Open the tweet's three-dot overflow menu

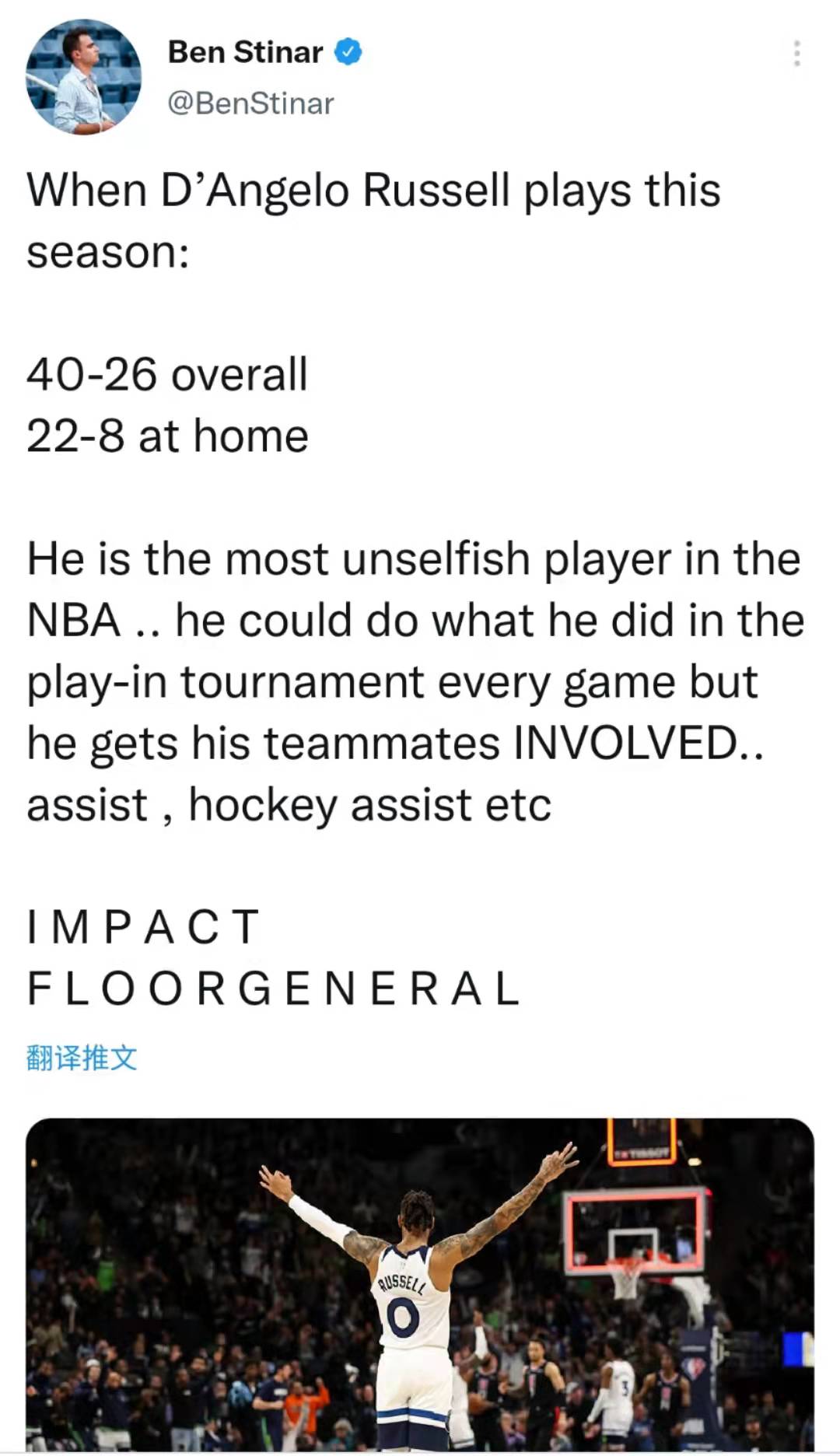point(796,53)
